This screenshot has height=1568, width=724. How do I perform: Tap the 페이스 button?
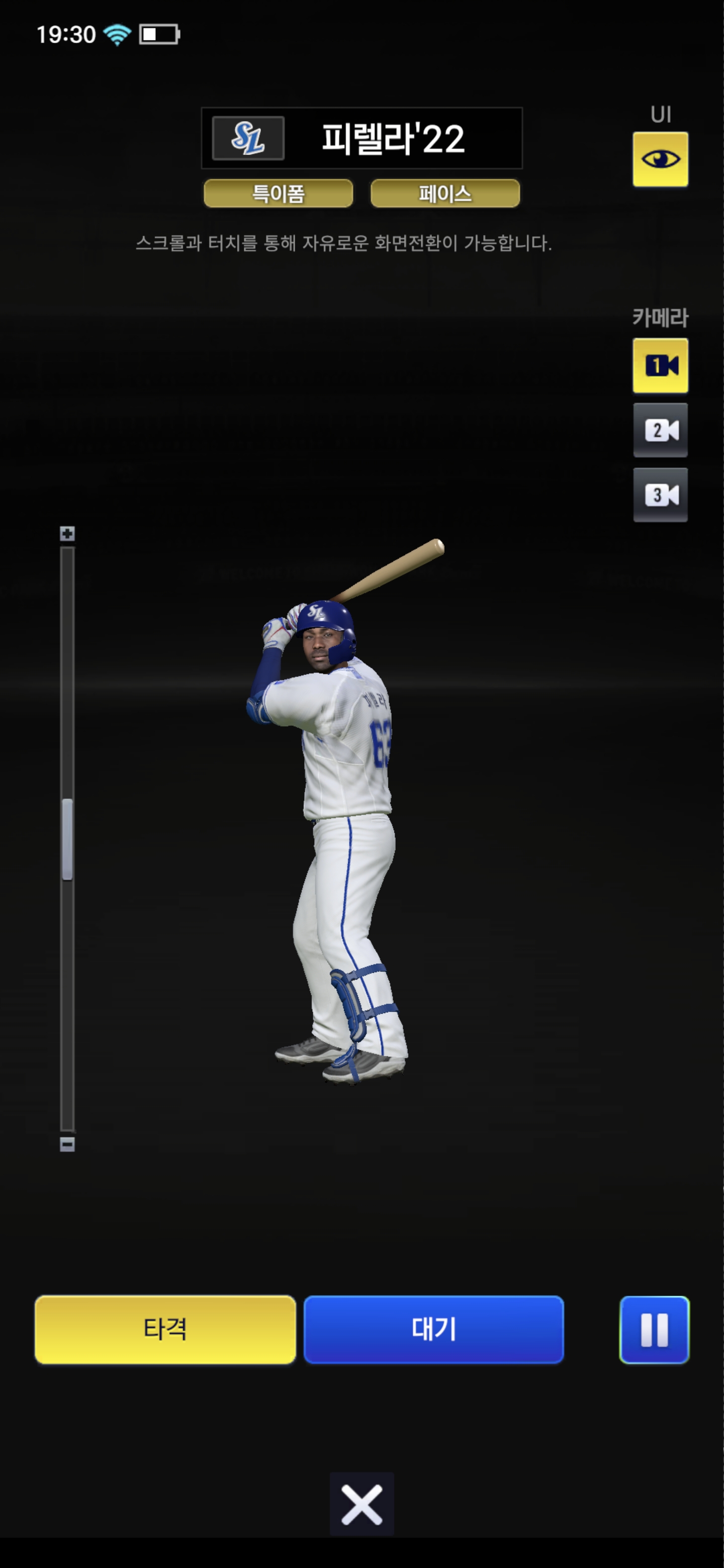(445, 193)
